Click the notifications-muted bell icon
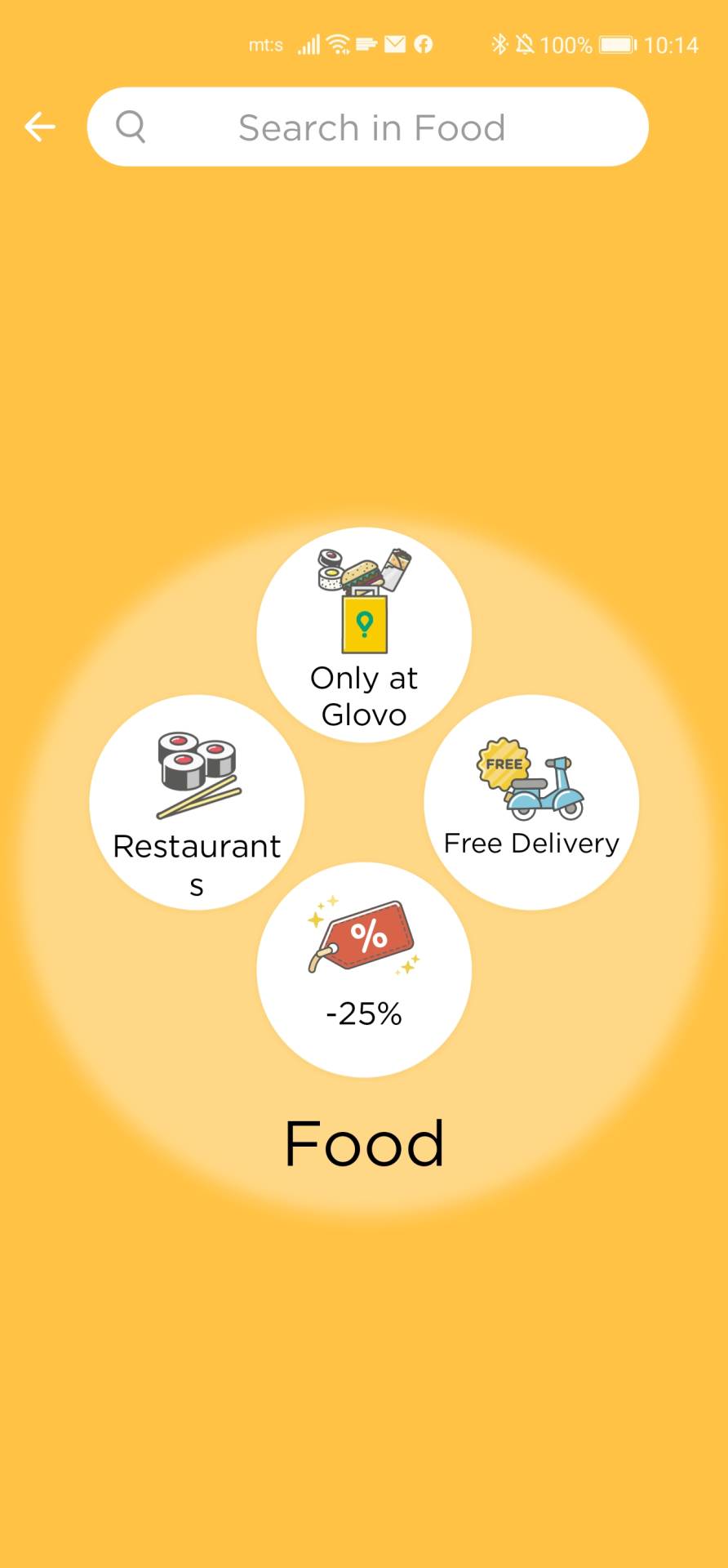The image size is (728, 1568). (526, 43)
